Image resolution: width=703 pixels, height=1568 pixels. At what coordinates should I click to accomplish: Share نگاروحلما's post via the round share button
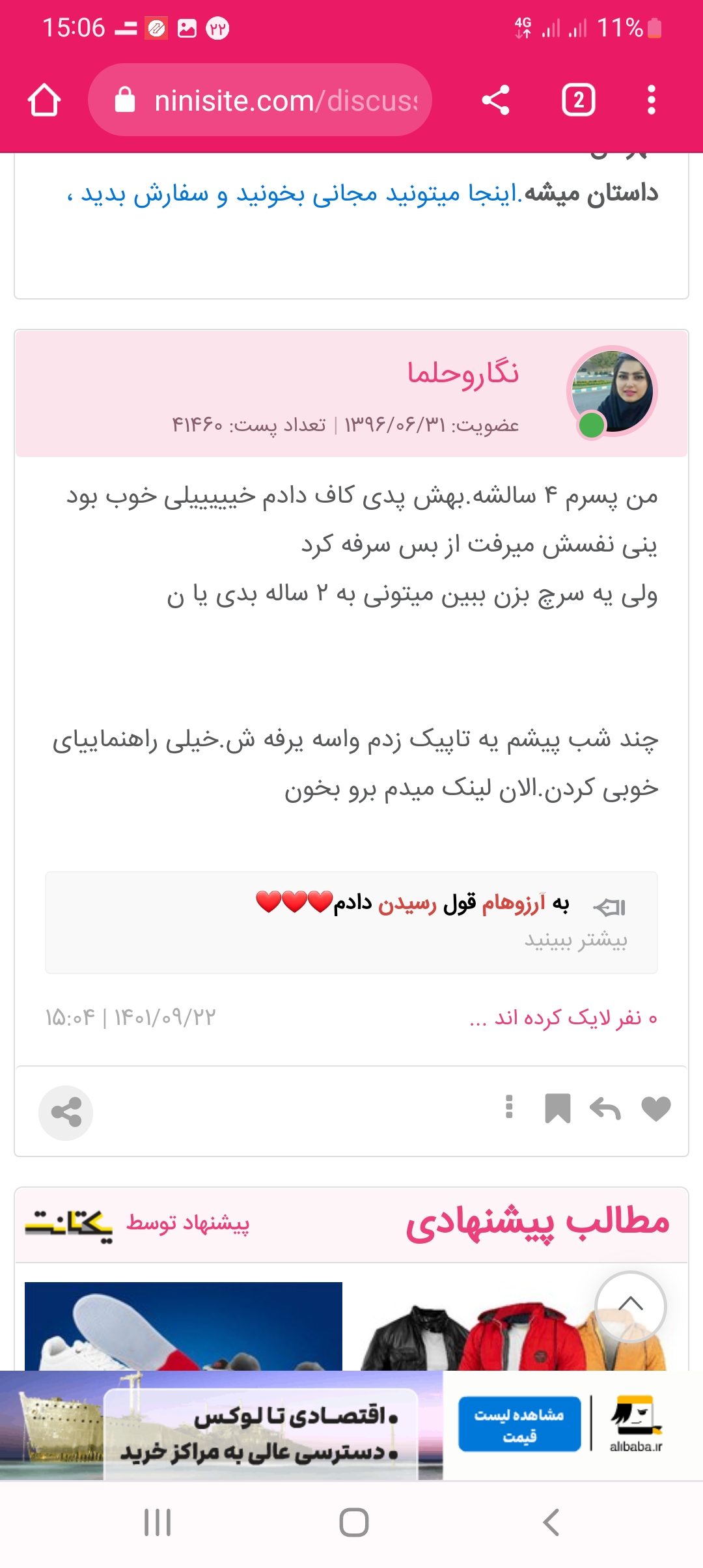(x=66, y=1113)
